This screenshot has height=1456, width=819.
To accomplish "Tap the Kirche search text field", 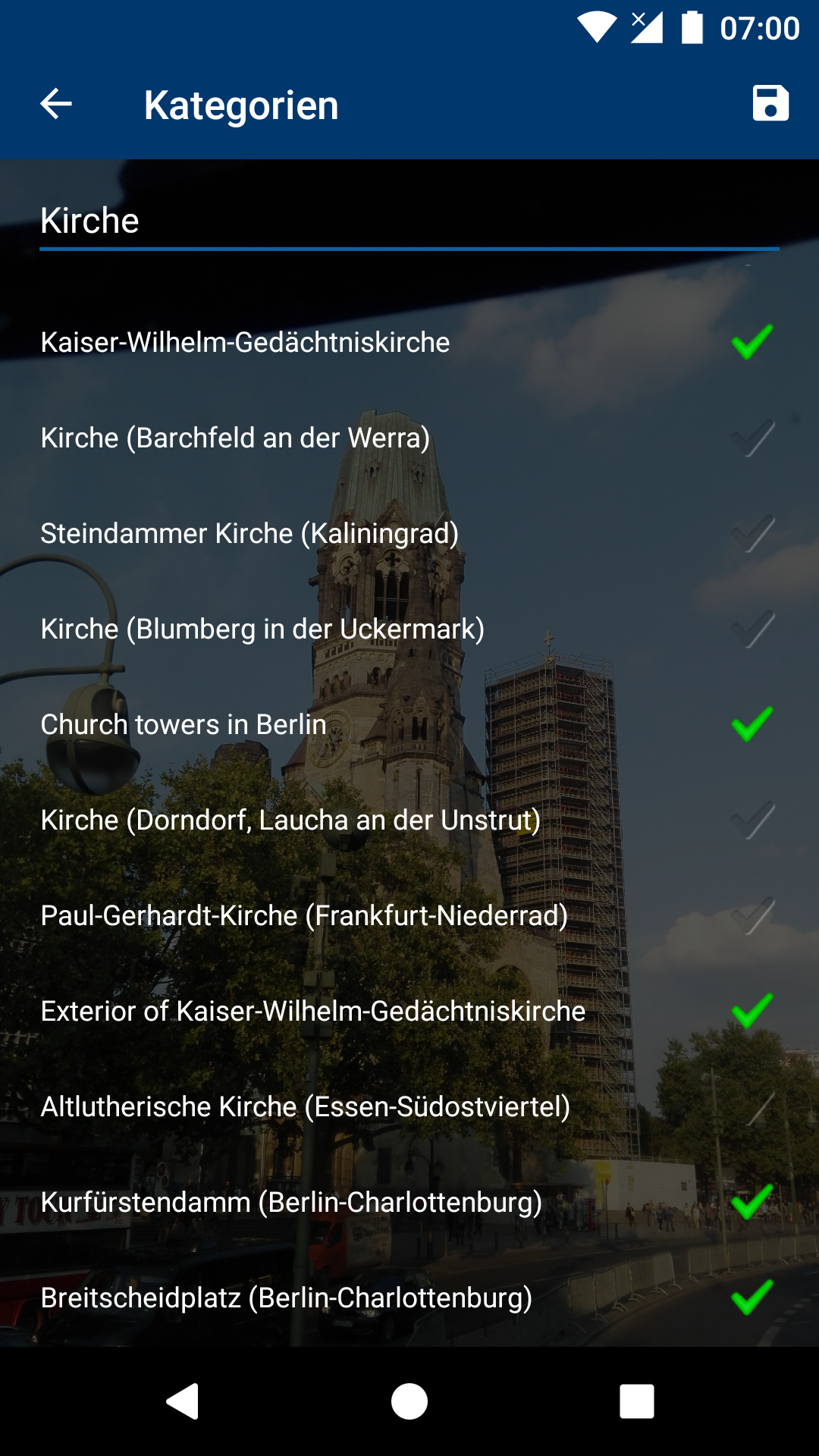I will (x=409, y=221).
